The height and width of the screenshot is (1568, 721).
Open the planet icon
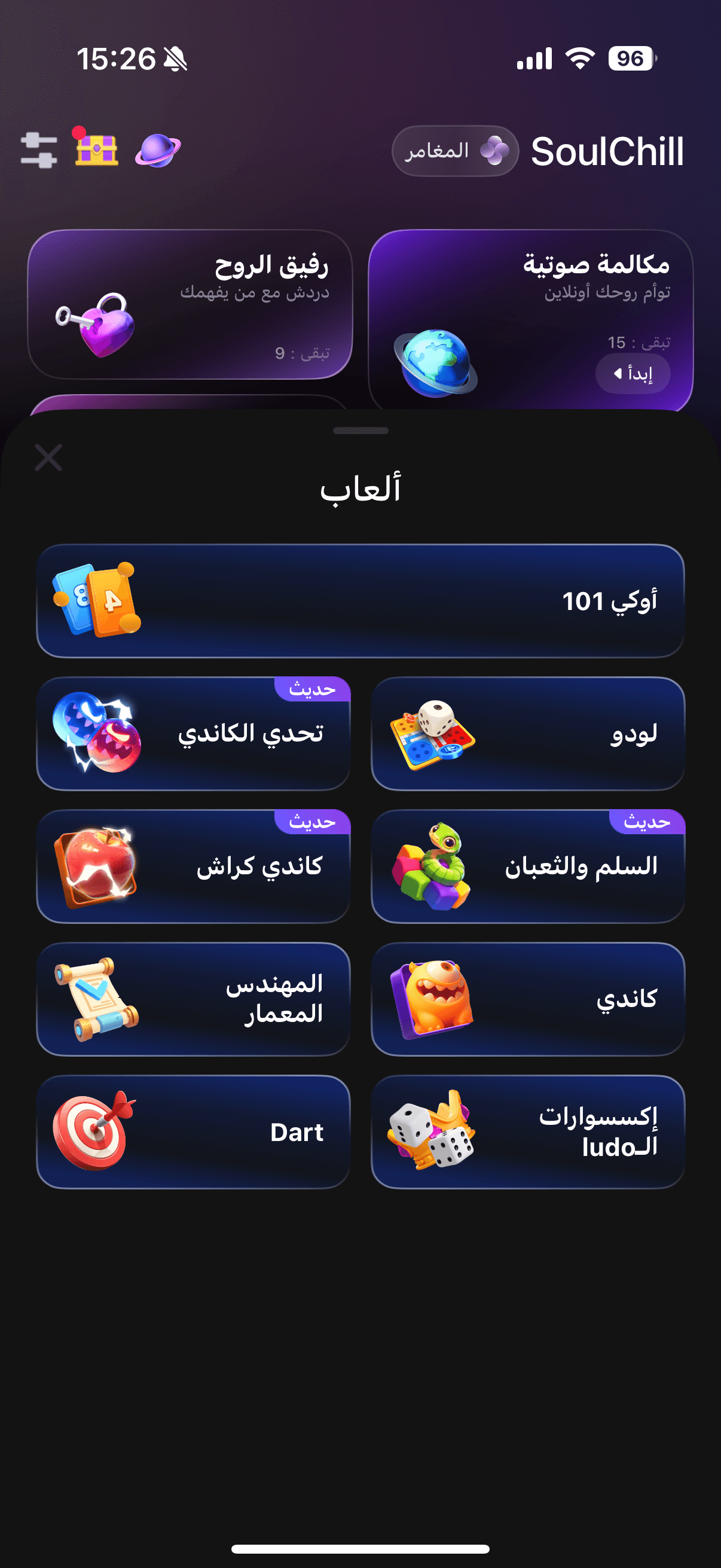(158, 150)
